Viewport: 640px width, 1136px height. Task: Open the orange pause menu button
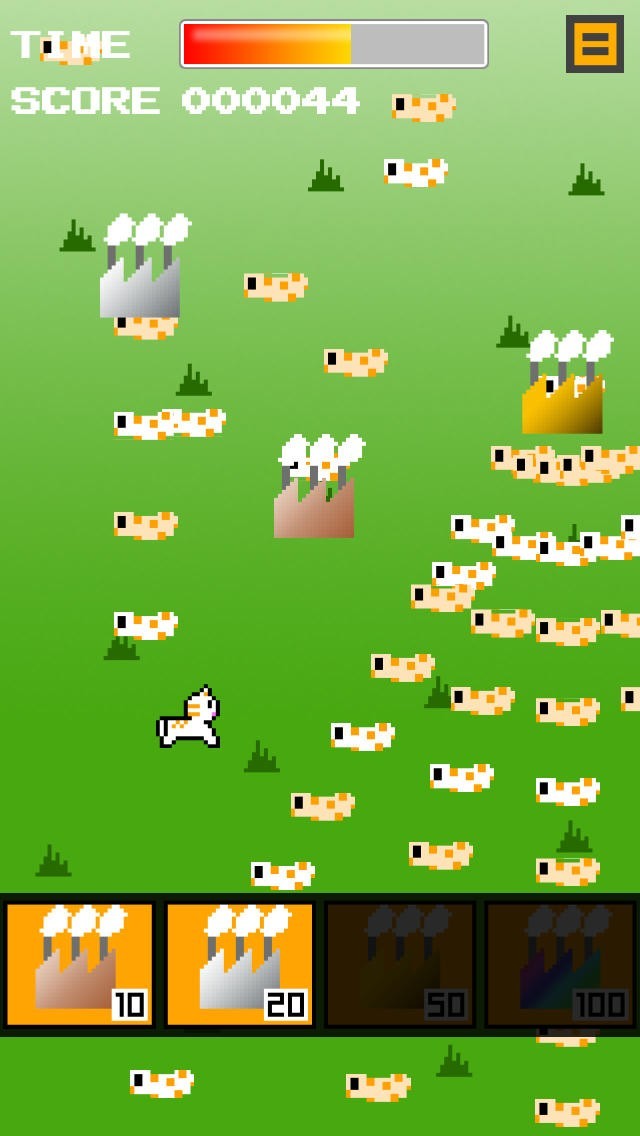click(594, 43)
